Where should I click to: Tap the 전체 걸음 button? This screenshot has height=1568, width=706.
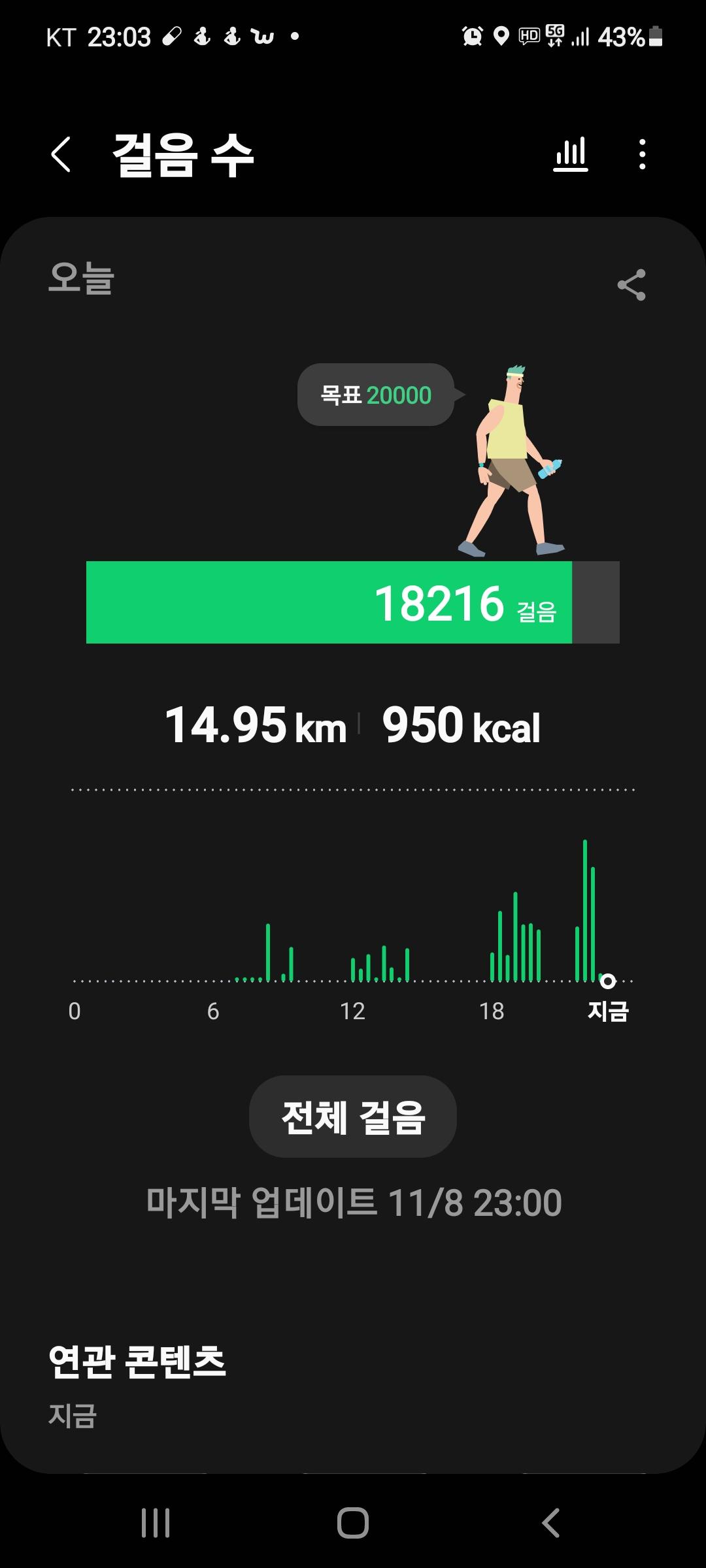point(352,1116)
